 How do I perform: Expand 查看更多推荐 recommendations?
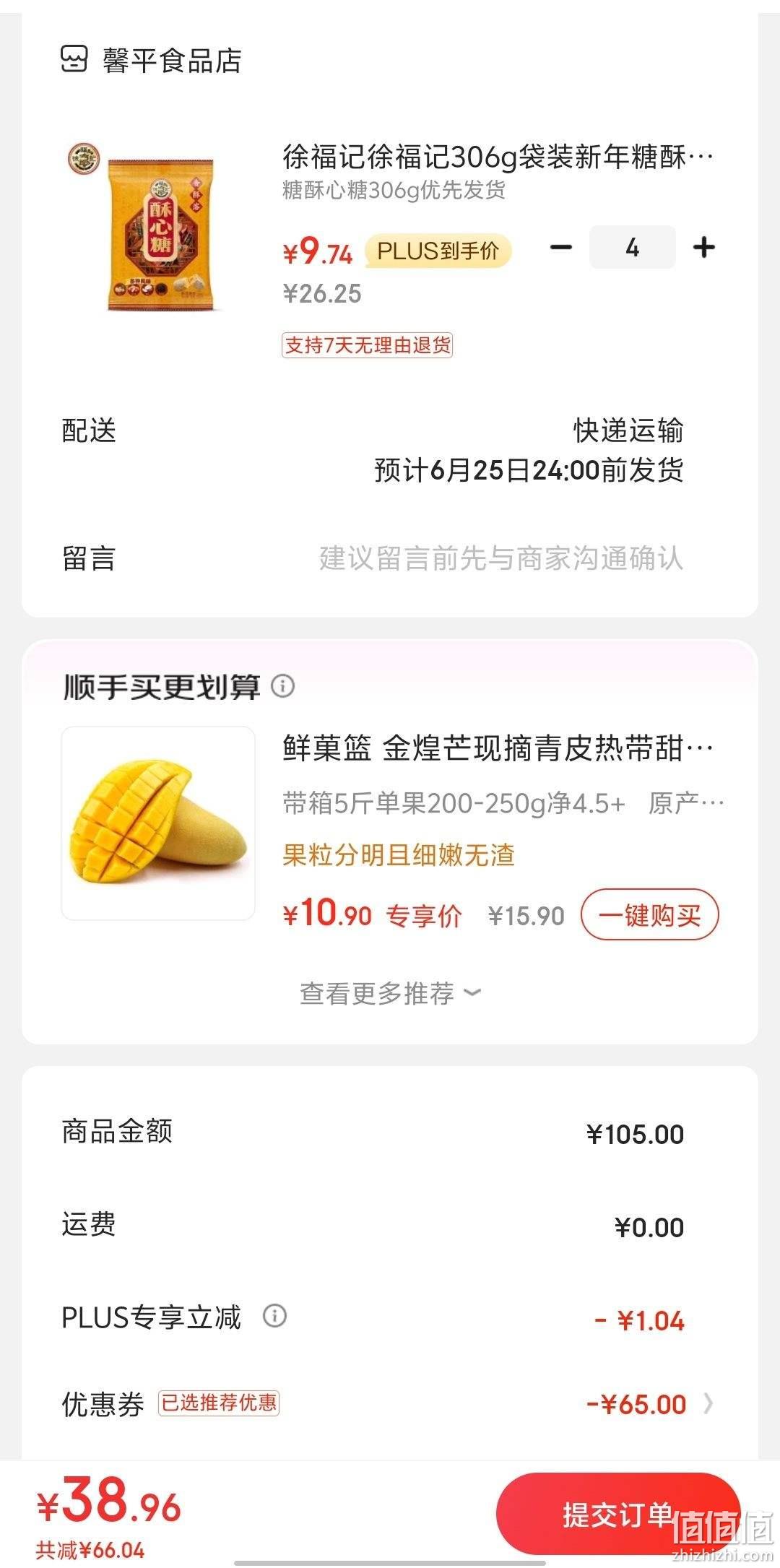390,993
